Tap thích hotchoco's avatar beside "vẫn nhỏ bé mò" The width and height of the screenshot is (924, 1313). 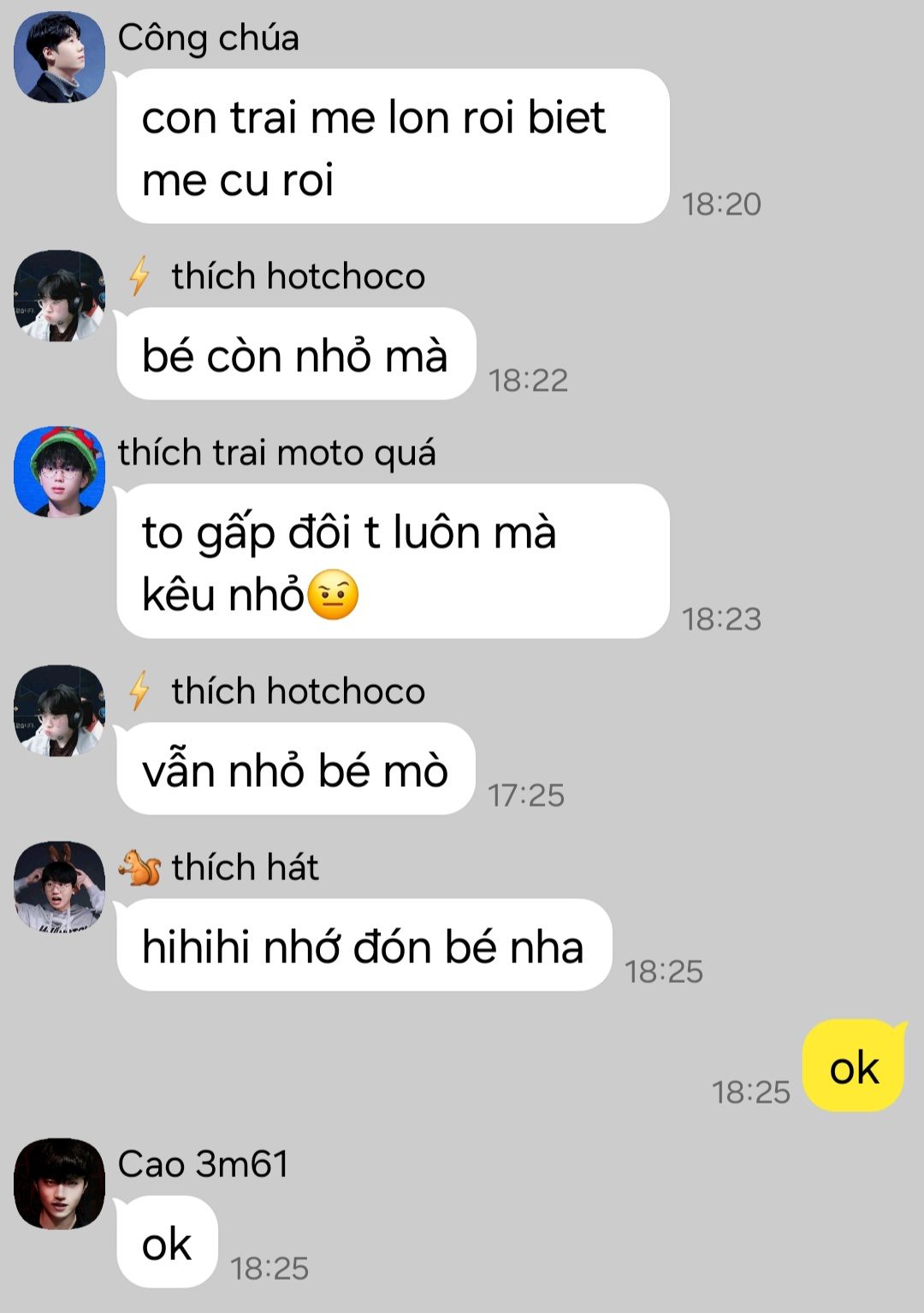click(59, 711)
